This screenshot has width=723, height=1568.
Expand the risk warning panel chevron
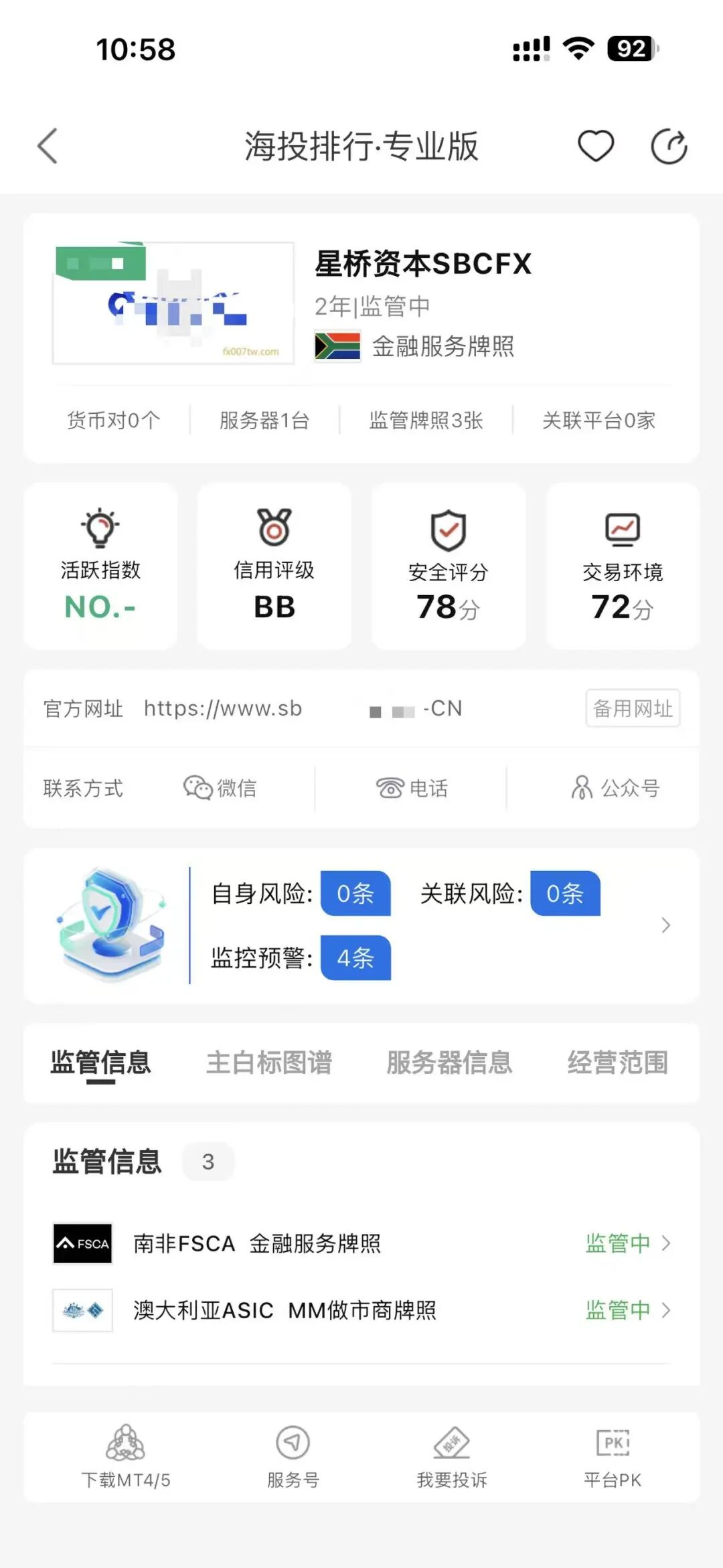pyautogui.click(x=666, y=925)
